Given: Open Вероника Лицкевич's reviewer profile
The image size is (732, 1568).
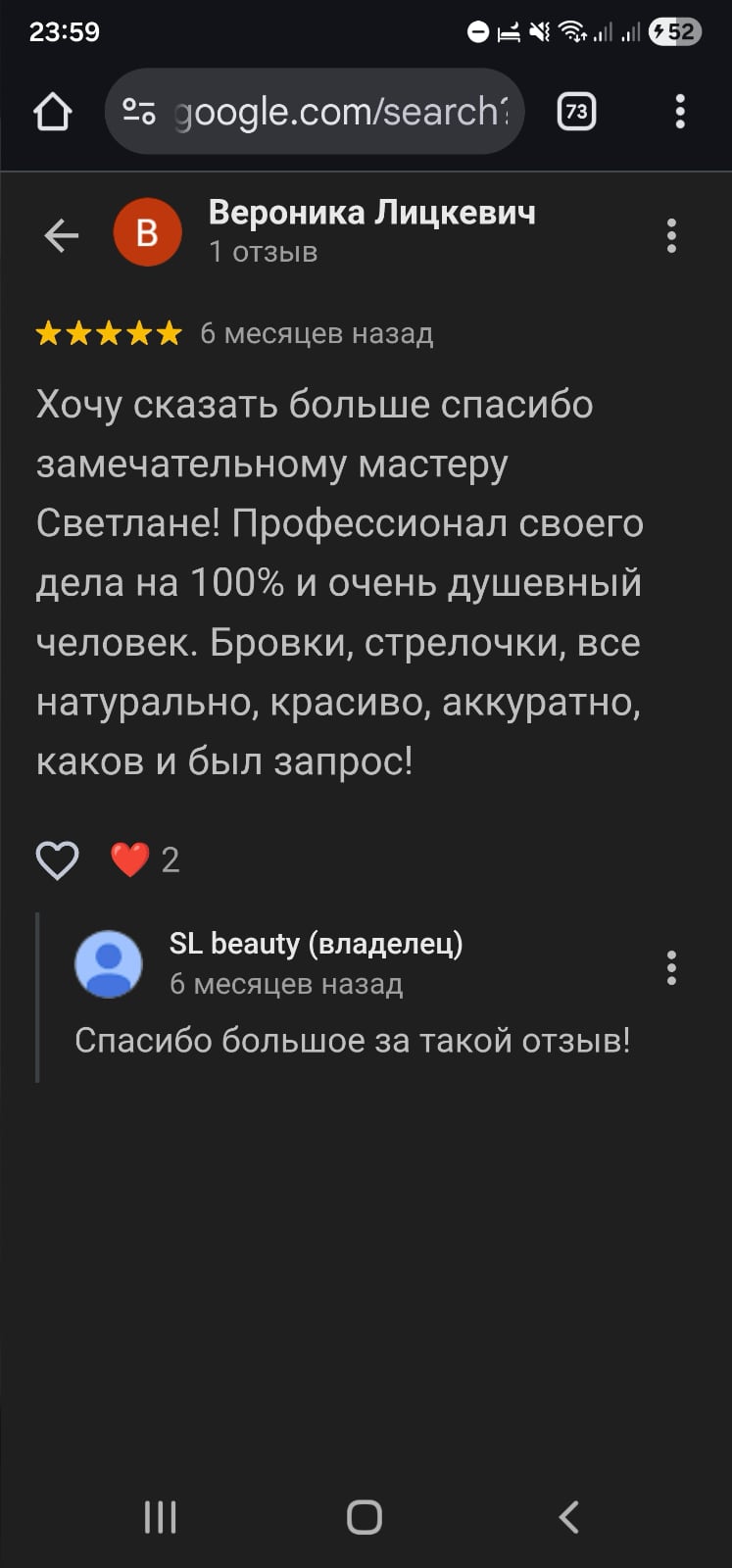Looking at the screenshot, I should click(370, 213).
